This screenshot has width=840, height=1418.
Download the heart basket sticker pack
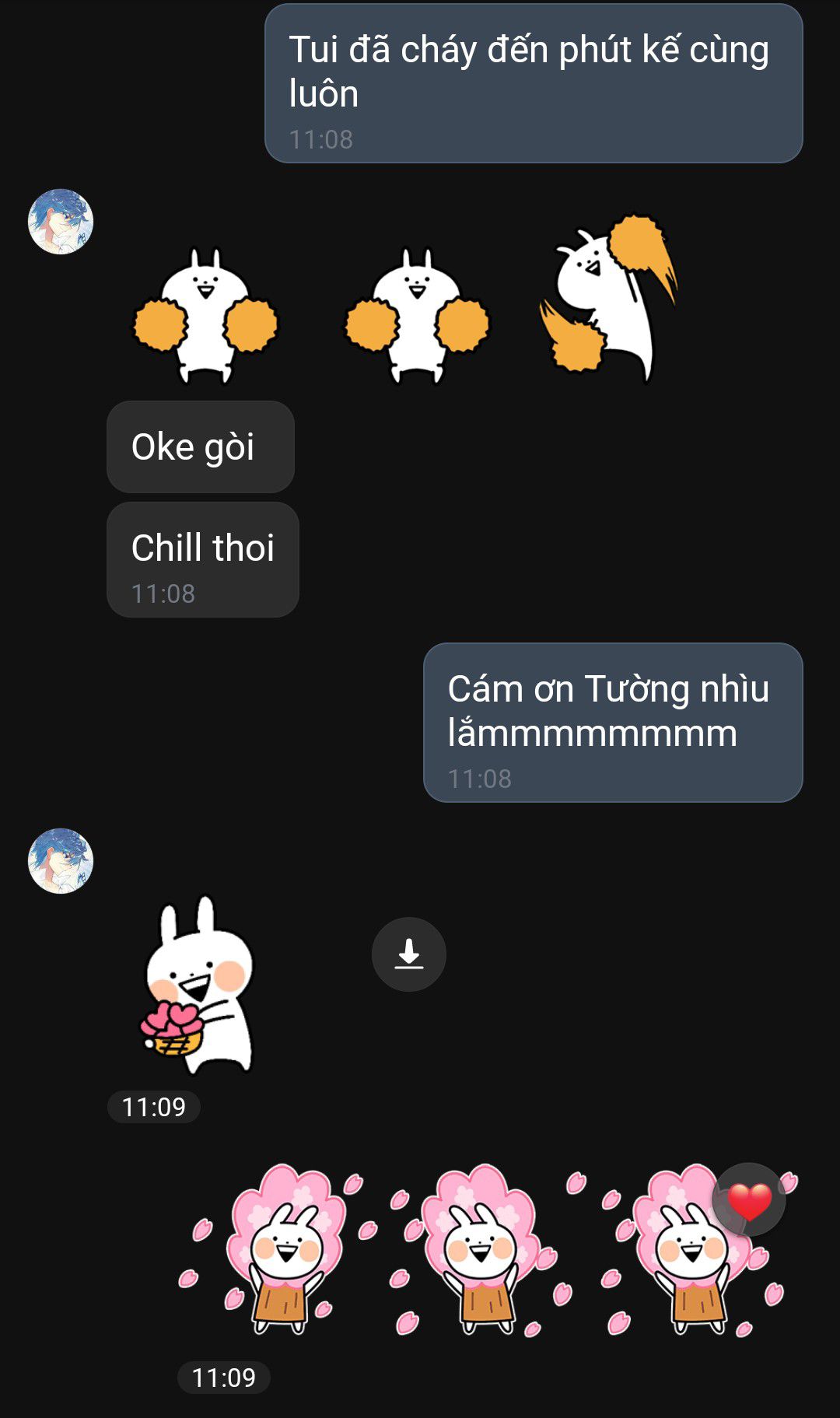[x=409, y=954]
